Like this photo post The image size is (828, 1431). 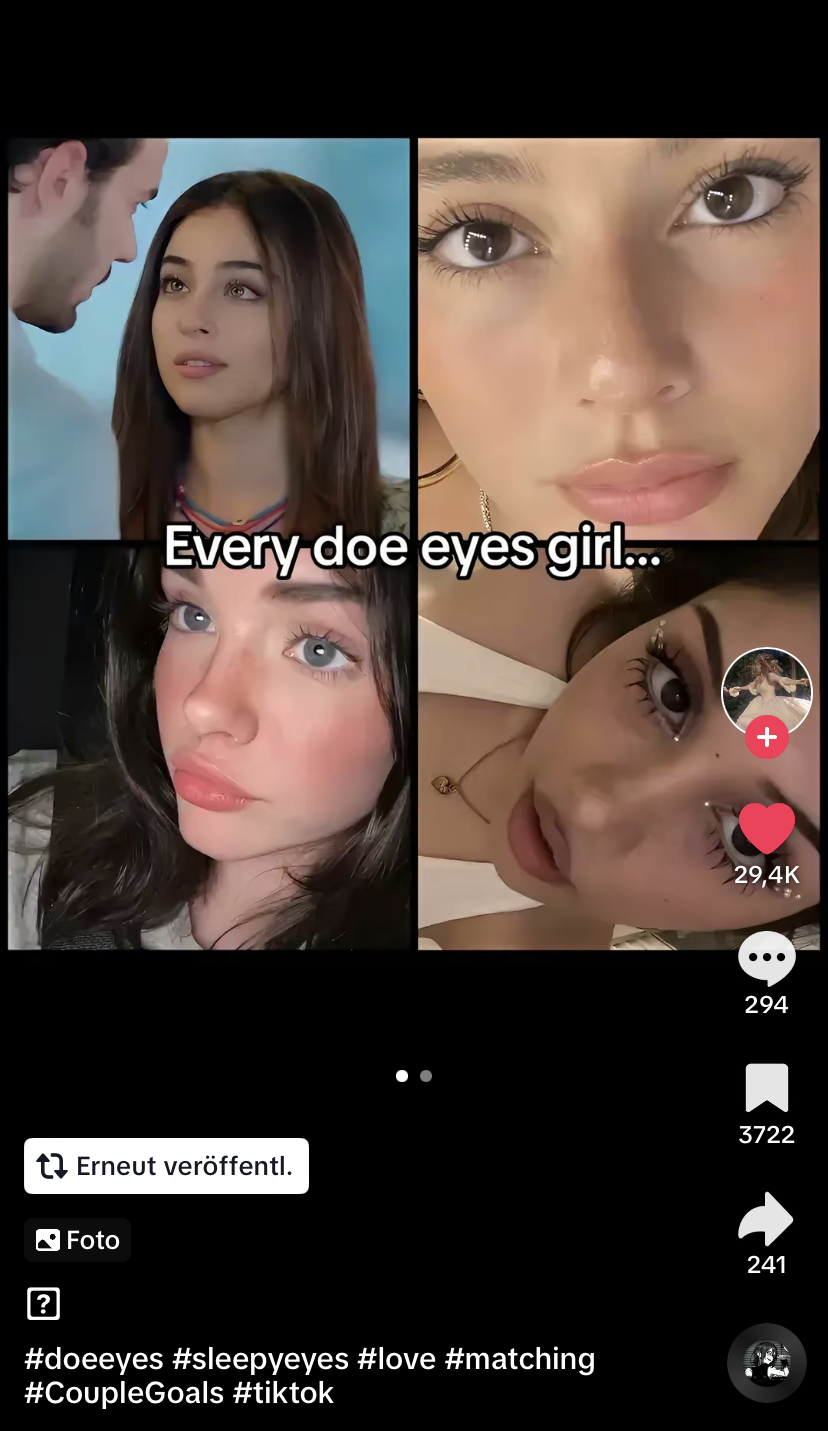766,830
